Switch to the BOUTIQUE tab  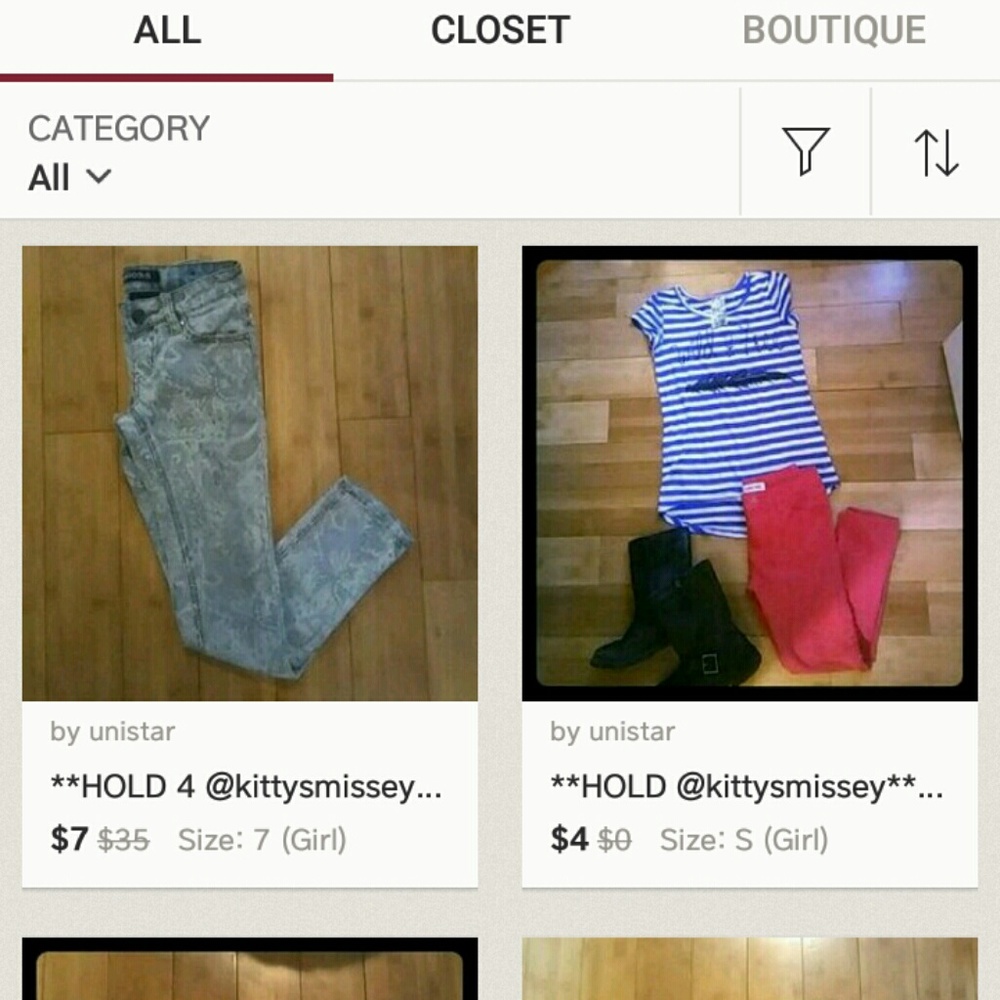click(833, 32)
